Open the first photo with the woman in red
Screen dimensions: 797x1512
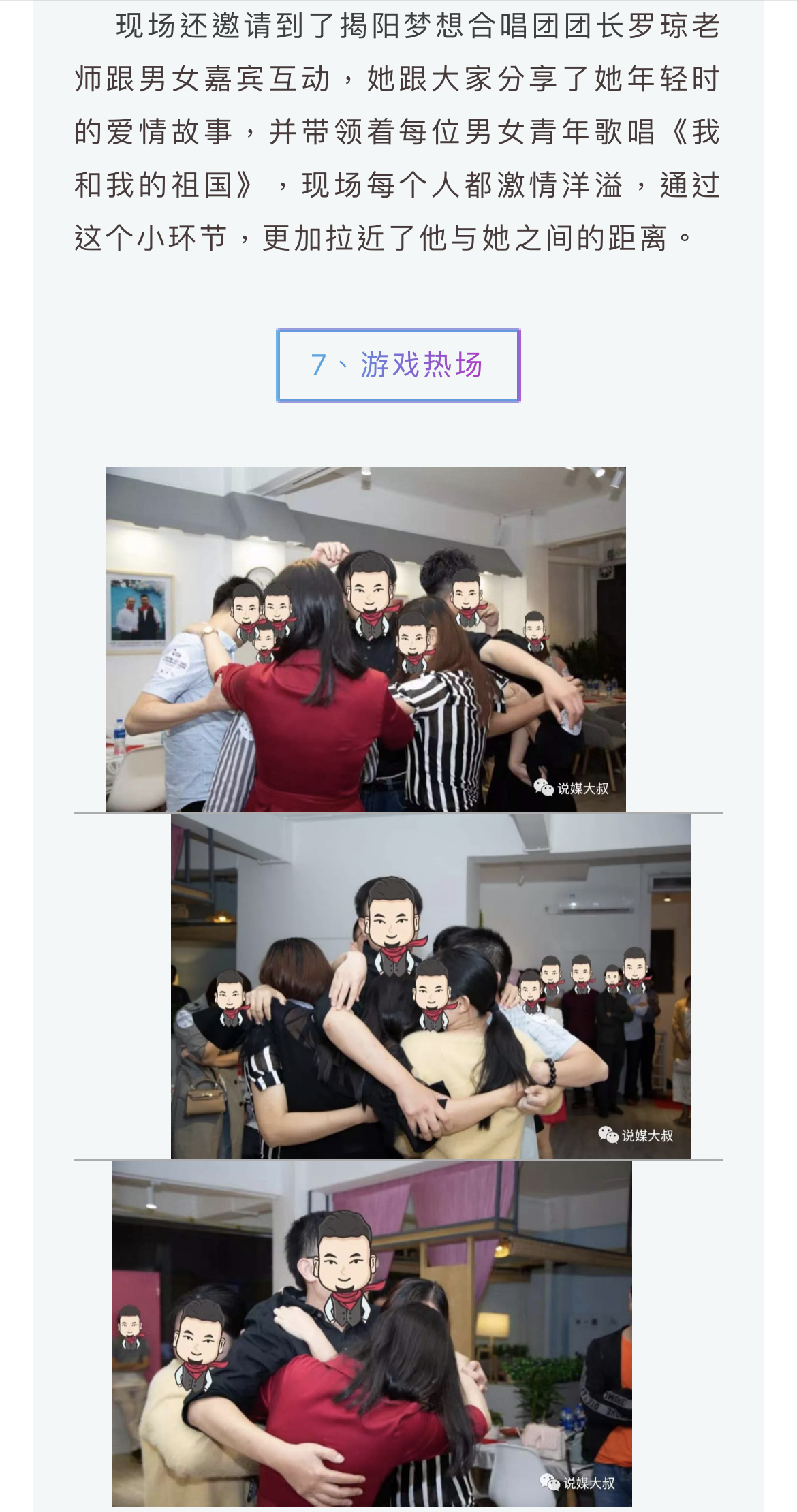point(366,639)
